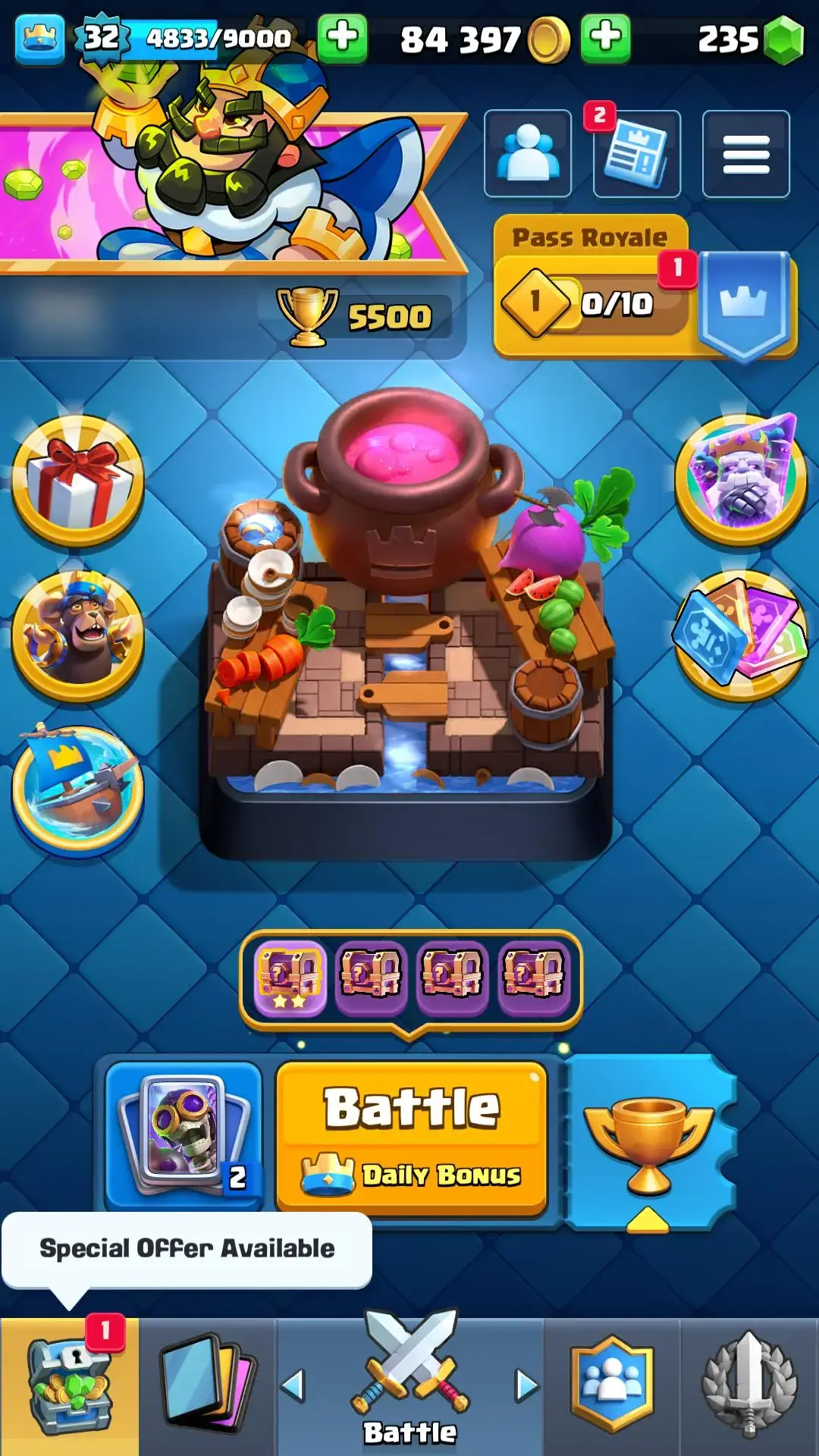The image size is (819, 1456).
Task: Open the trophy road ticket
Action: point(649,1141)
